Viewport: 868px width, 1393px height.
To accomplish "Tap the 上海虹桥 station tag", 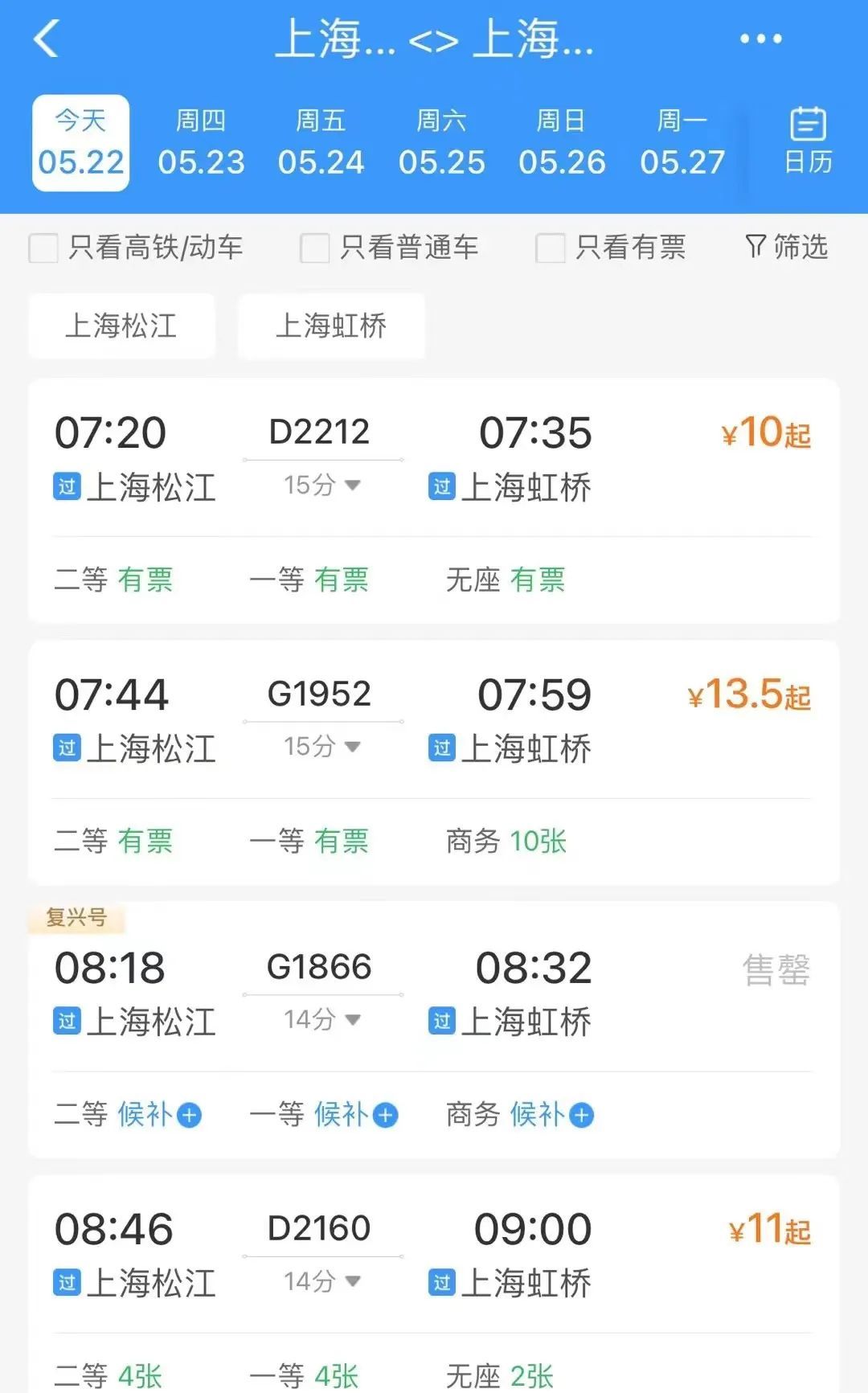I will 330,326.
